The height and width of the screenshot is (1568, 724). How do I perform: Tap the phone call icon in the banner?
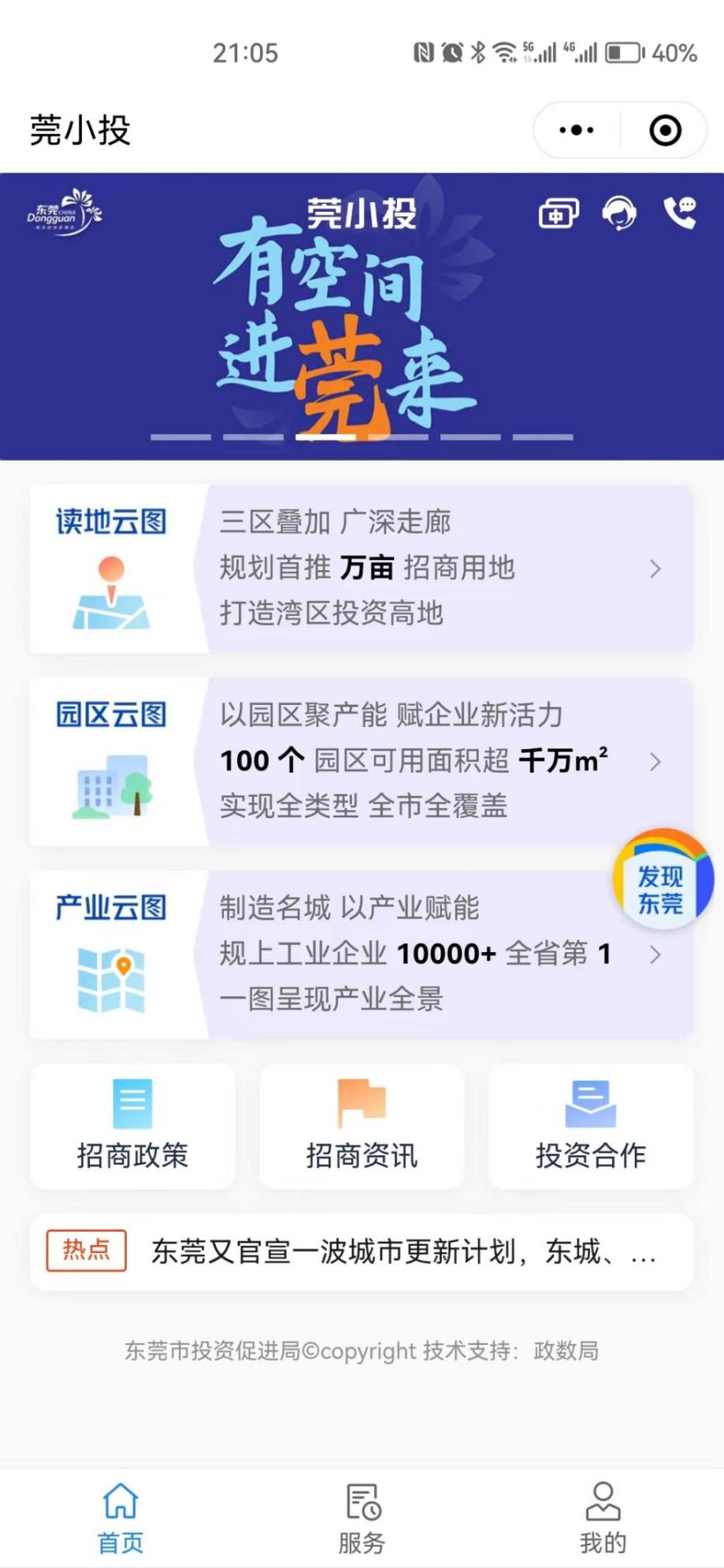[x=680, y=213]
